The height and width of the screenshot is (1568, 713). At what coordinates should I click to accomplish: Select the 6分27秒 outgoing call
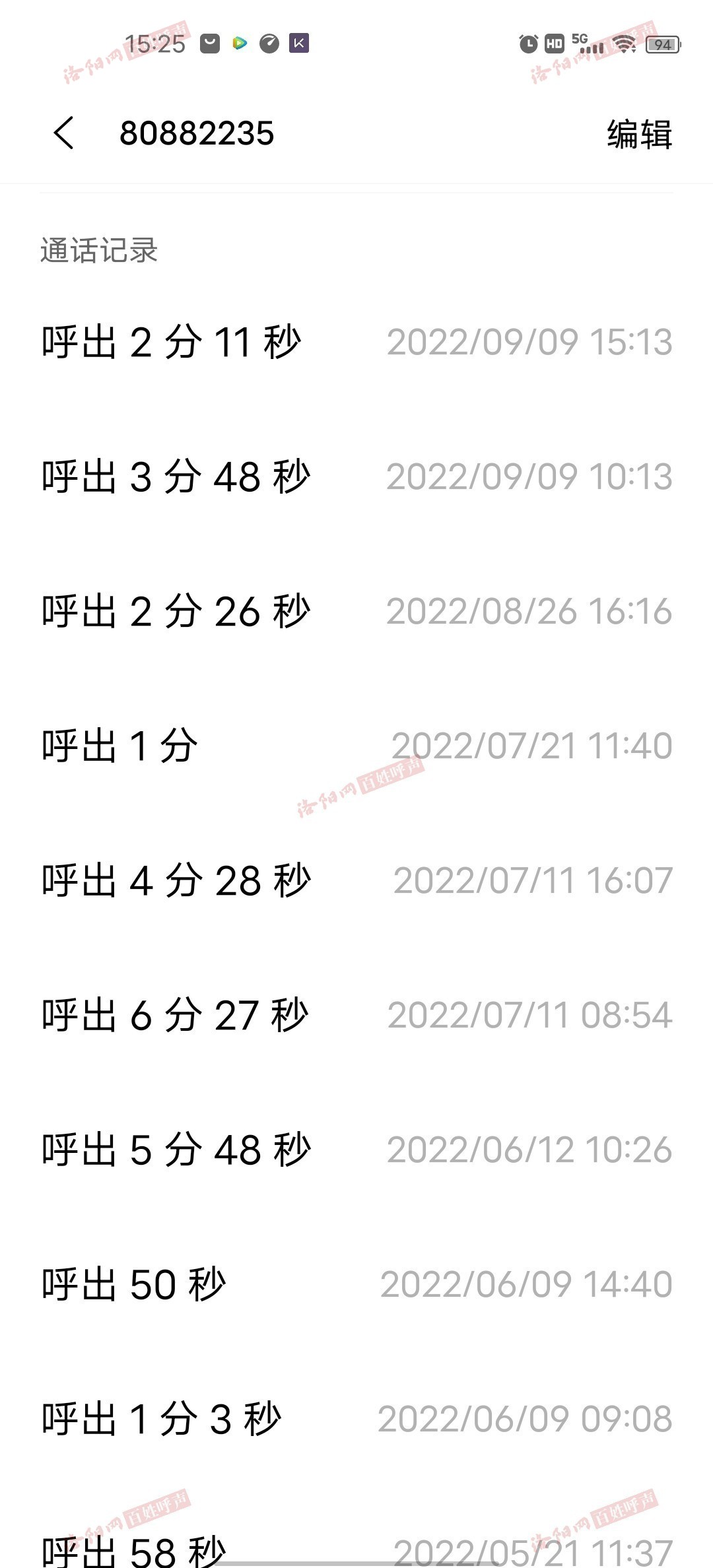[x=356, y=1015]
